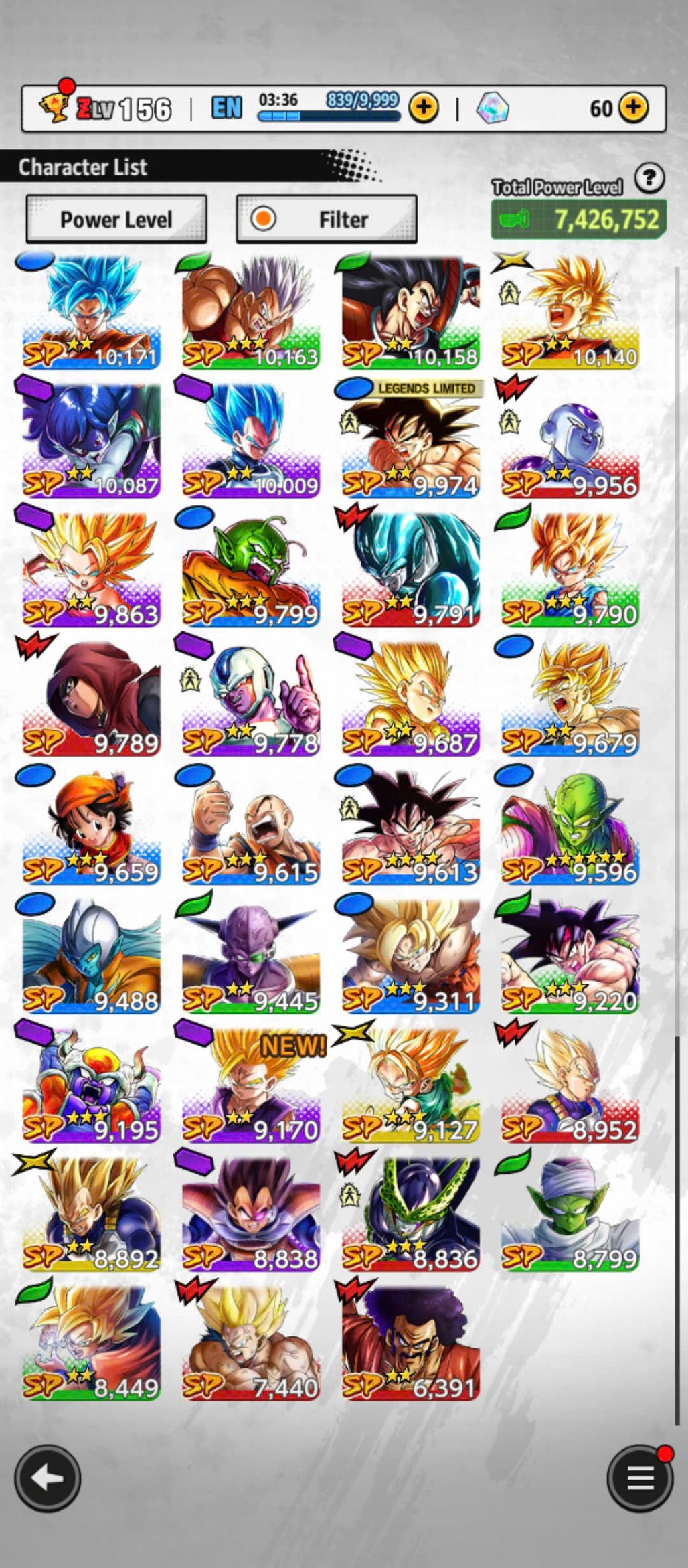Open the Power Level sort button

click(116, 219)
